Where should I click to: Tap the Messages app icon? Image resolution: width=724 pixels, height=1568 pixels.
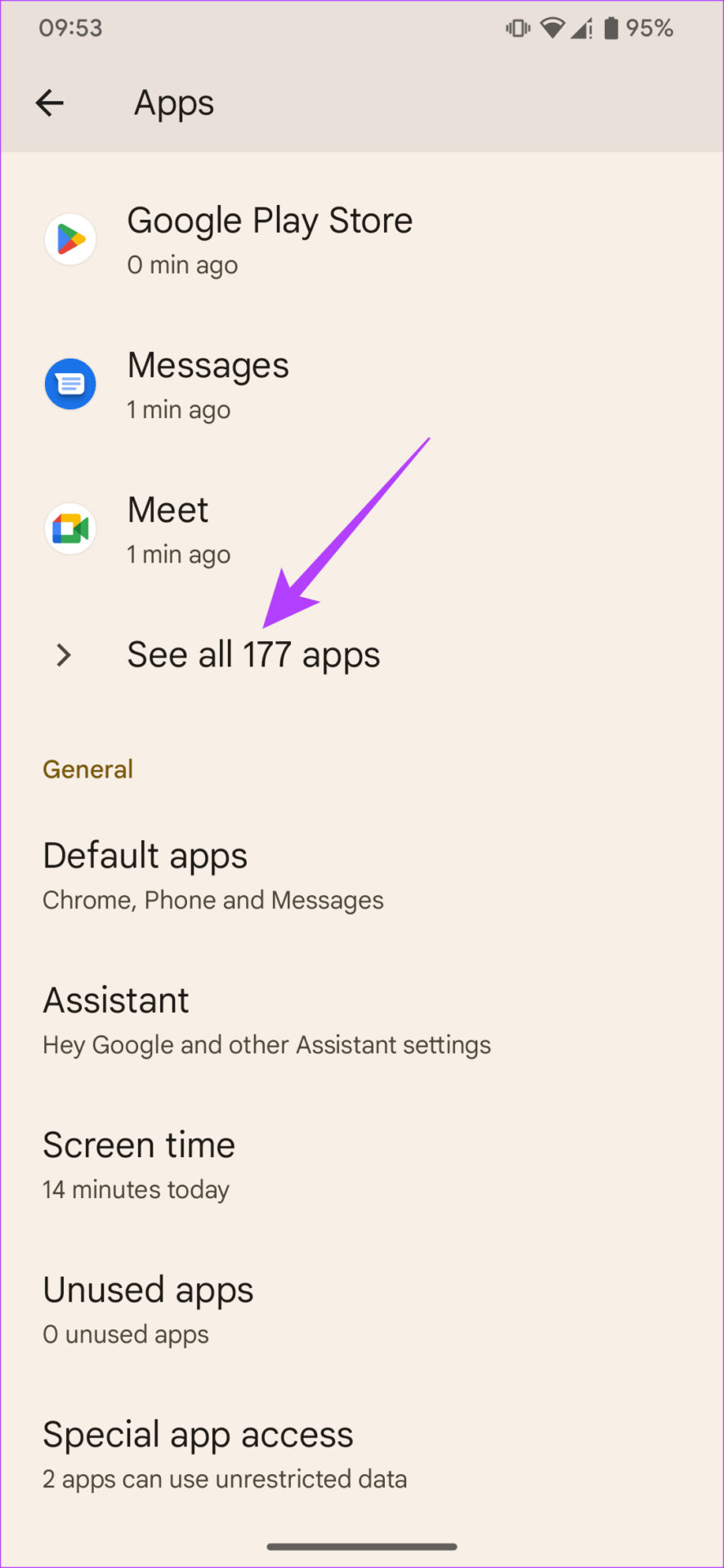tap(70, 384)
